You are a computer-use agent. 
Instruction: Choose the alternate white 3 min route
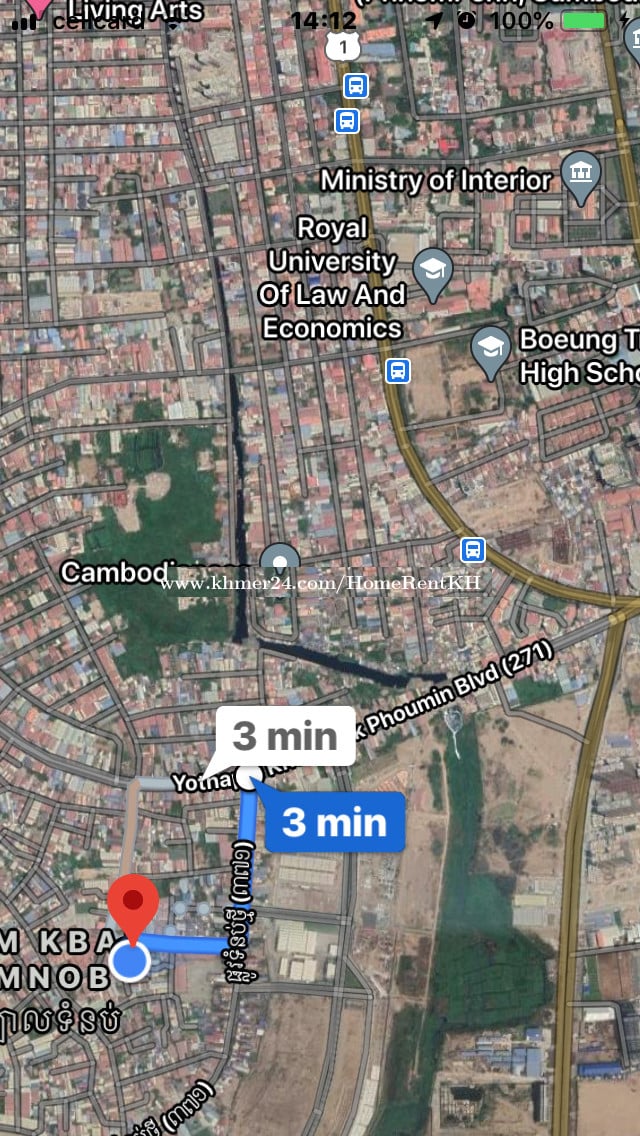[x=285, y=737]
